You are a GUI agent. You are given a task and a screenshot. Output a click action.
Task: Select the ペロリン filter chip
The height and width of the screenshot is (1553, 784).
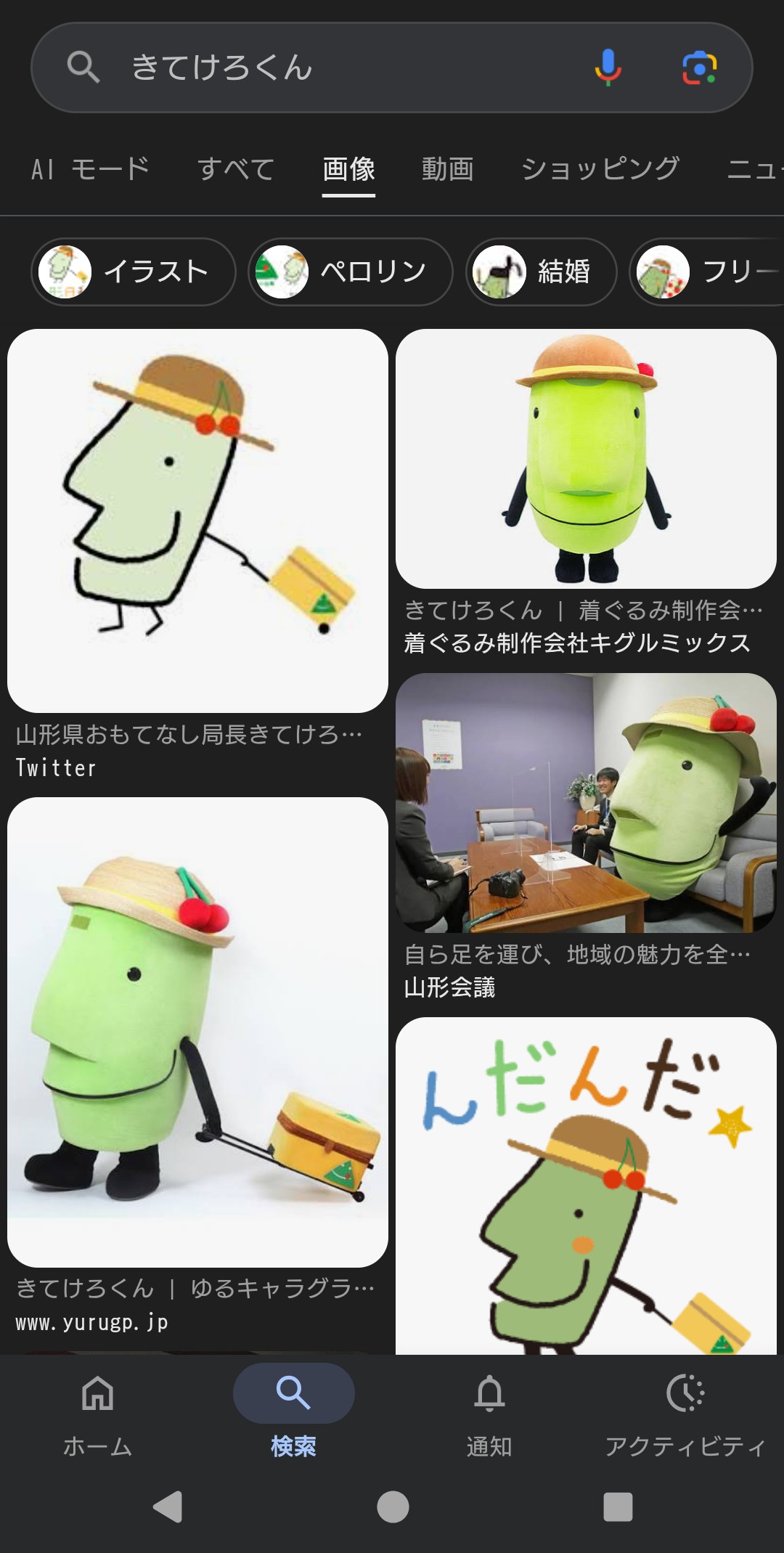(x=351, y=272)
